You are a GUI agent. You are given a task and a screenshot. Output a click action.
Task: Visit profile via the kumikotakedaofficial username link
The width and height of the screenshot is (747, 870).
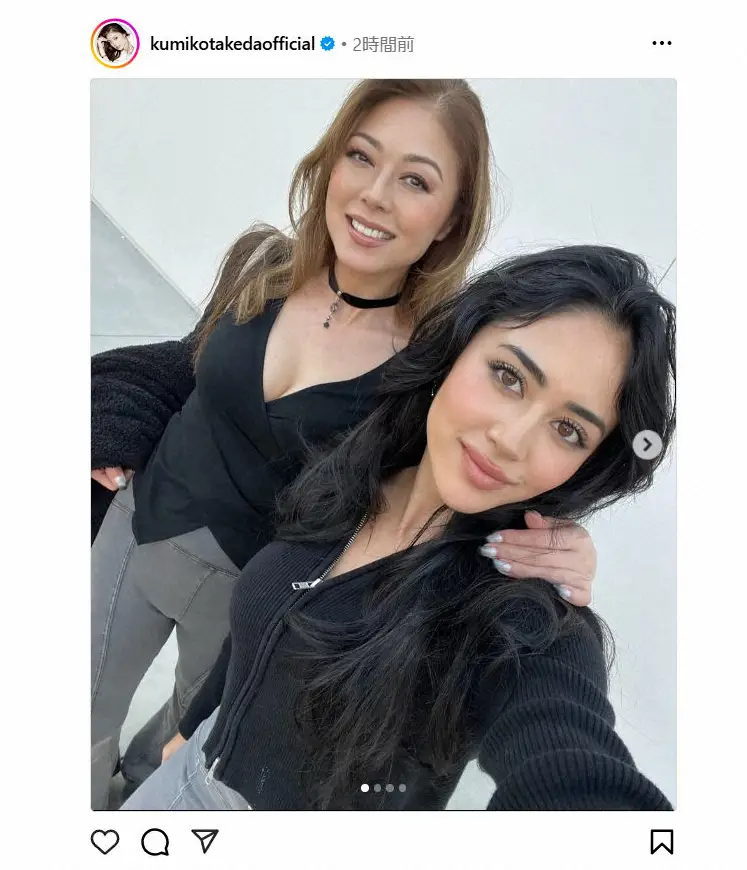[x=232, y=43]
